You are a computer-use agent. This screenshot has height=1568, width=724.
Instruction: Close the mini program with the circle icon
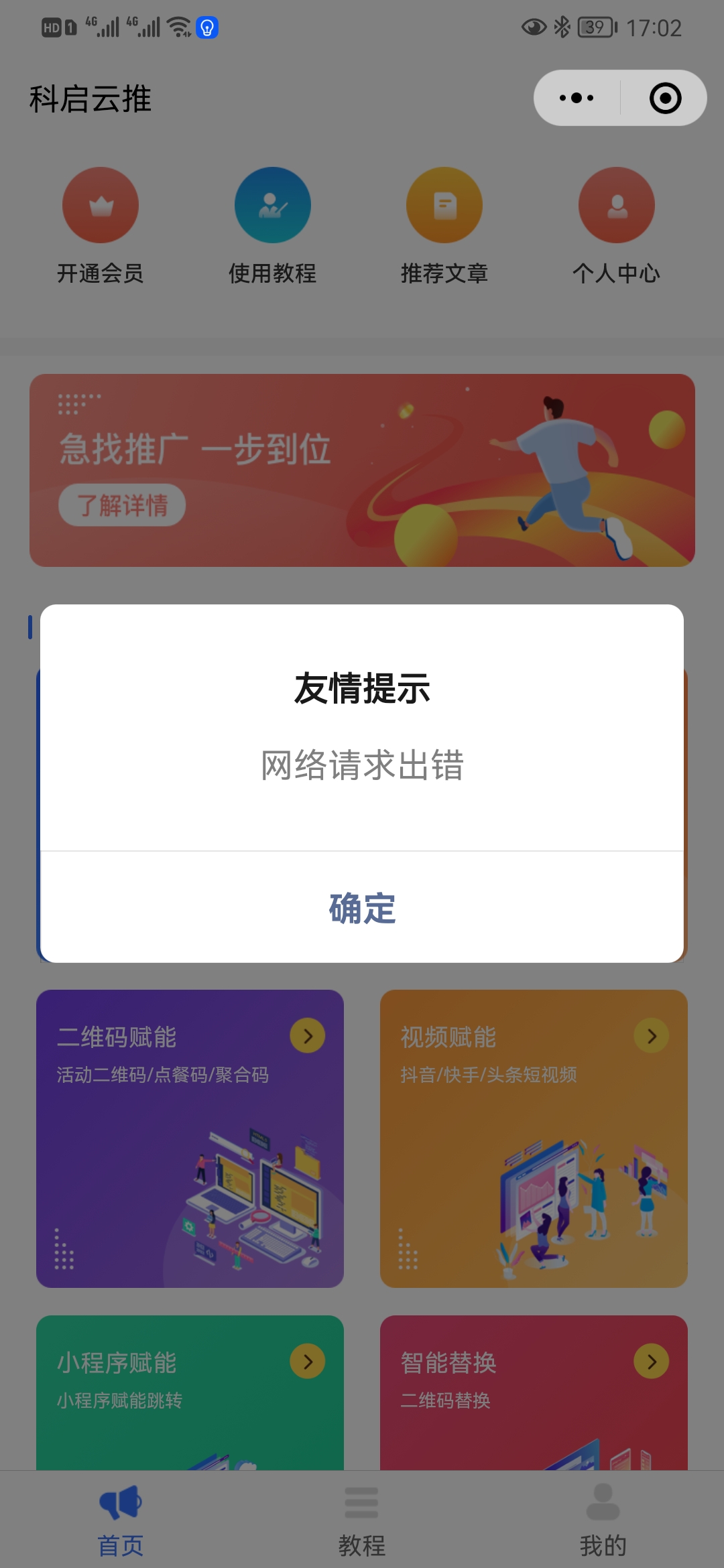pos(665,98)
